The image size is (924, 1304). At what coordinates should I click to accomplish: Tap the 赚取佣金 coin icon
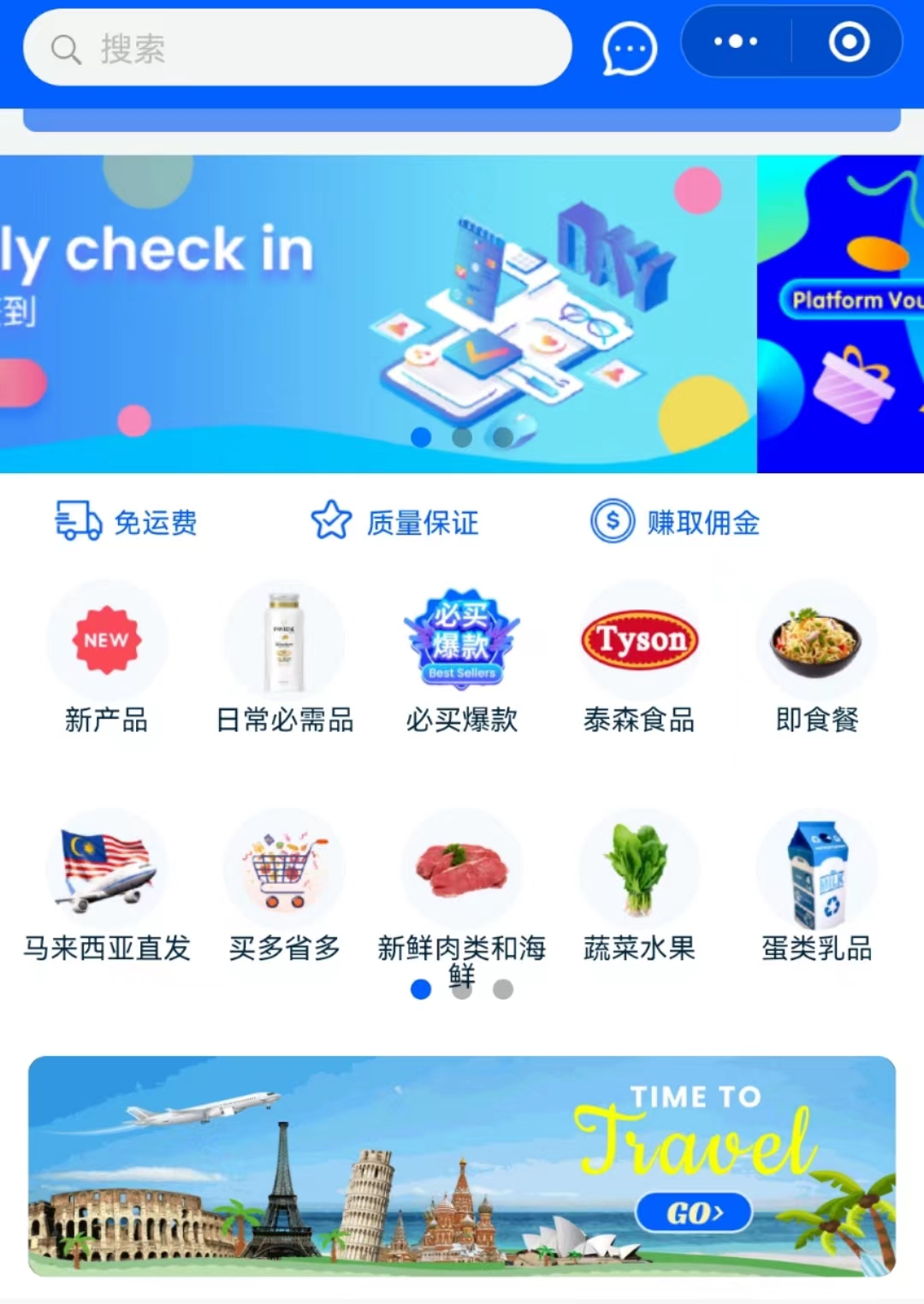tap(610, 523)
